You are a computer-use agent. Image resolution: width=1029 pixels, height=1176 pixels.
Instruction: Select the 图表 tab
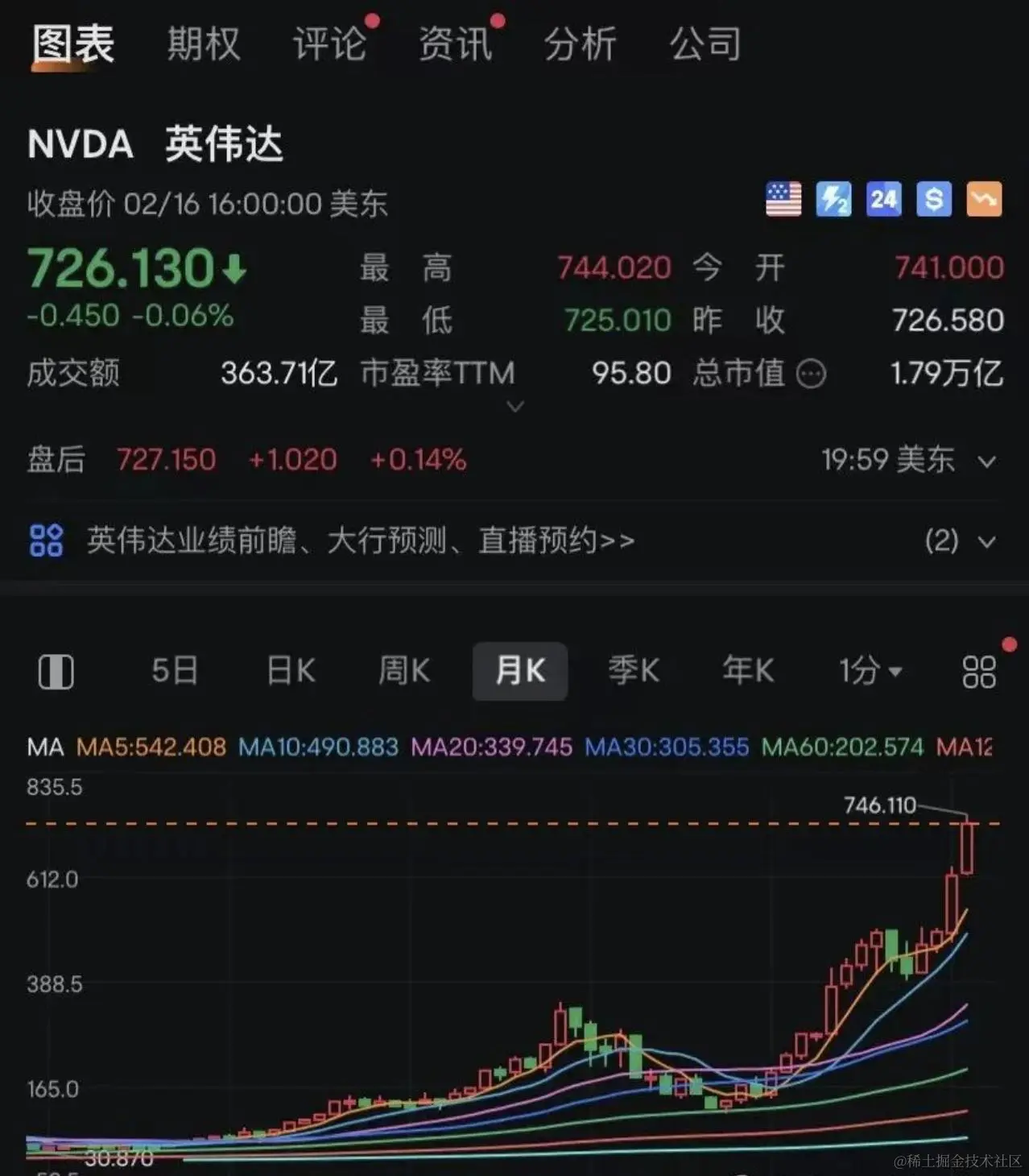[x=73, y=43]
